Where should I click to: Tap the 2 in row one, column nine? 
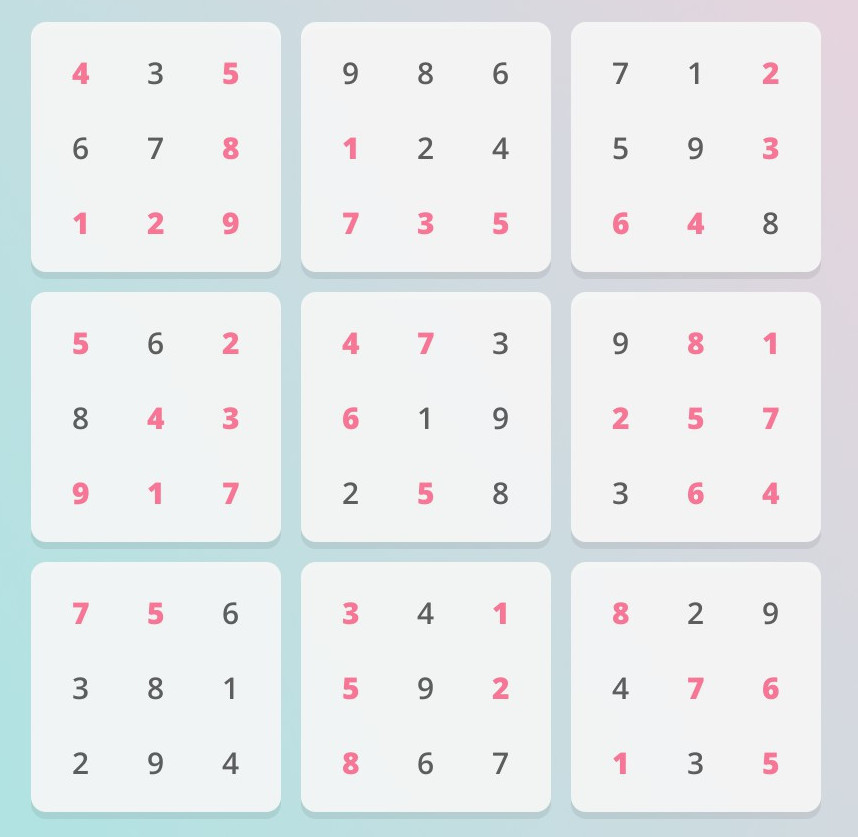770,74
